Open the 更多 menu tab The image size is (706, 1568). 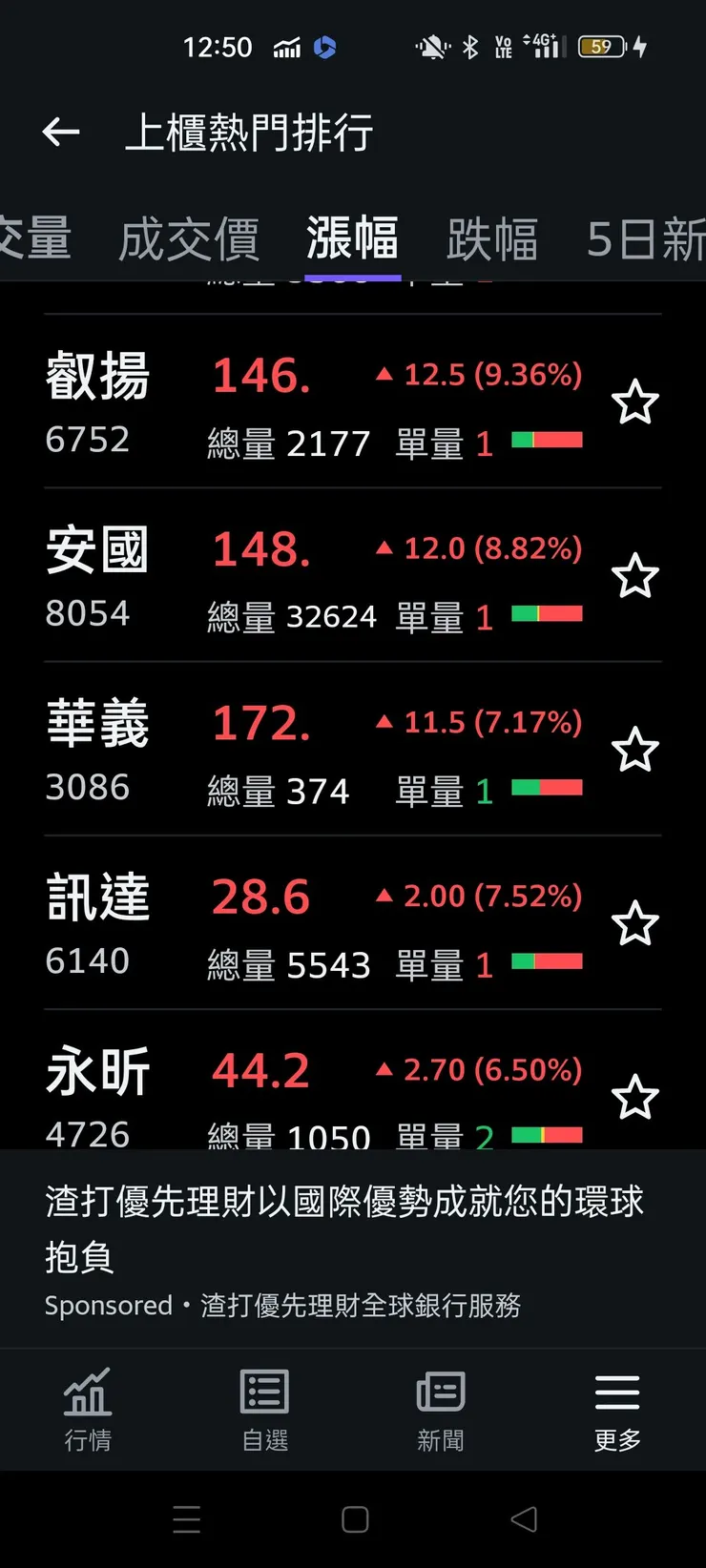(x=617, y=1410)
